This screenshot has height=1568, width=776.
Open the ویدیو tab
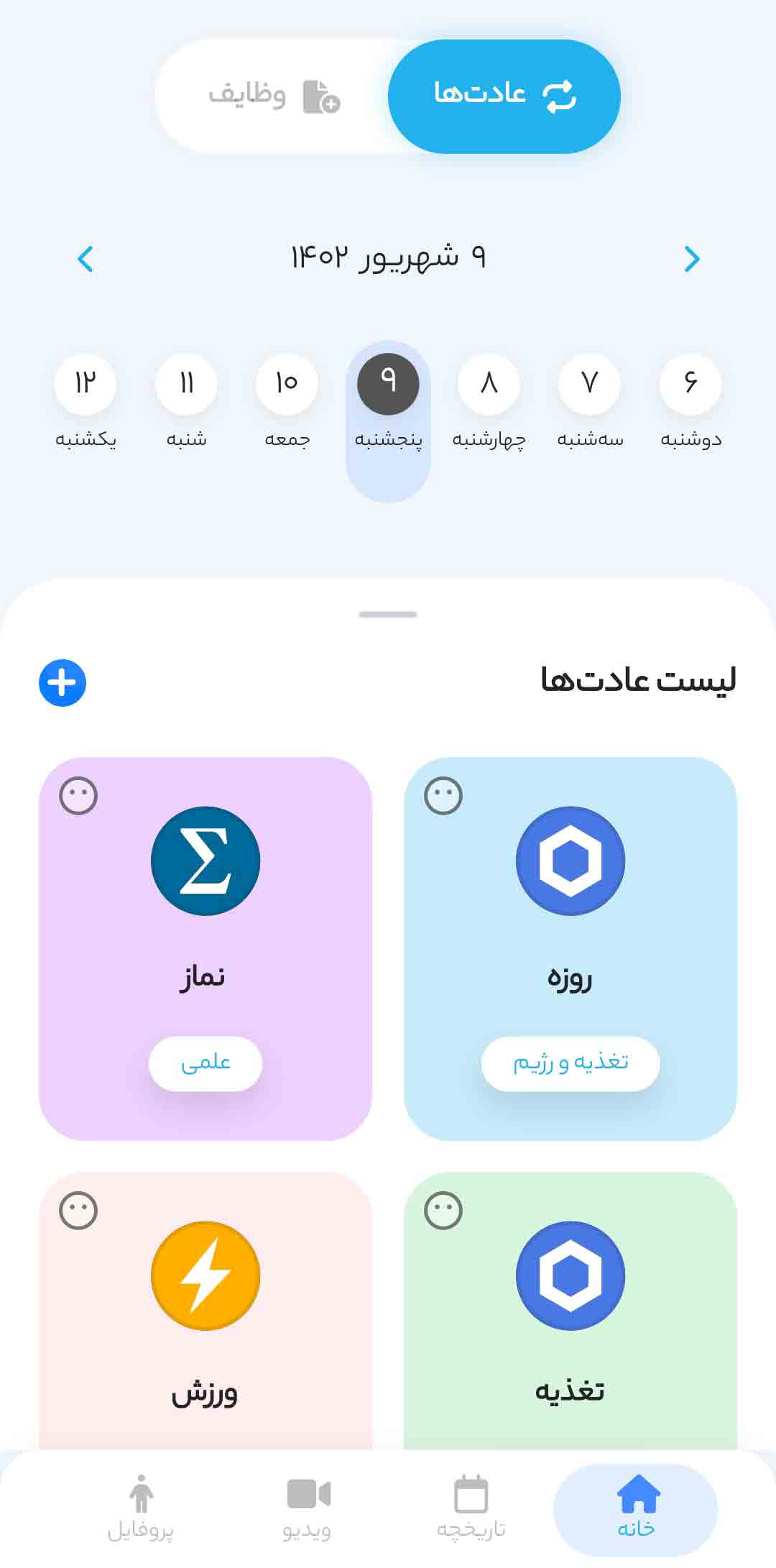point(308,1507)
